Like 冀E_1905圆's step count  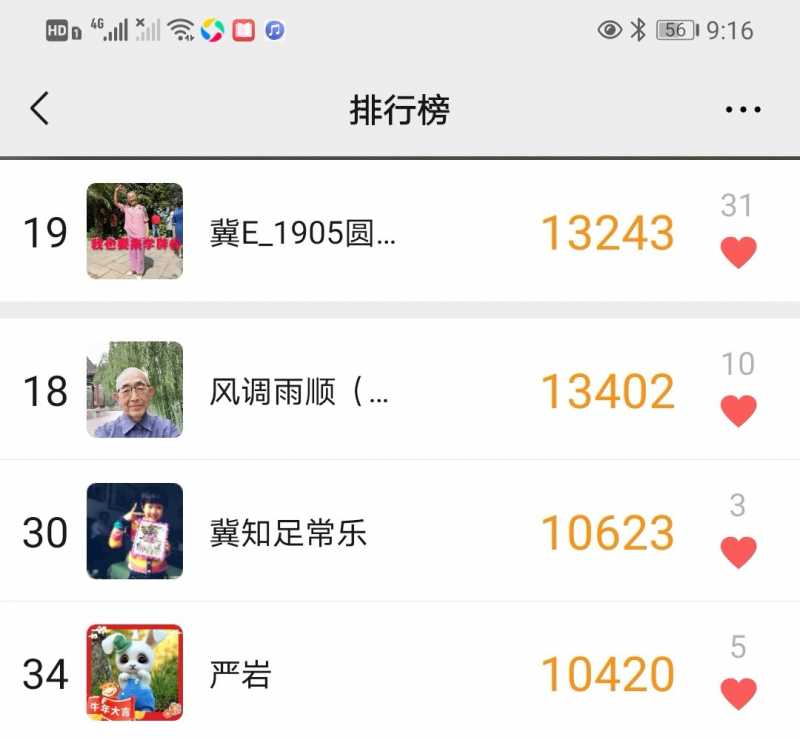738,252
